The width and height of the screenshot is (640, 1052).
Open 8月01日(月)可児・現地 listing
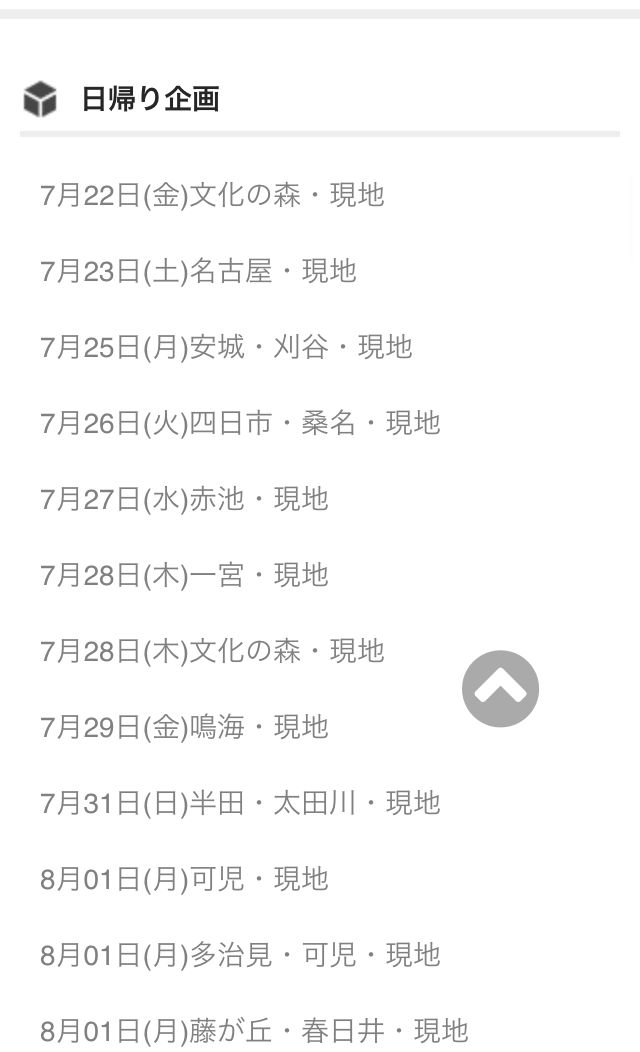click(184, 879)
